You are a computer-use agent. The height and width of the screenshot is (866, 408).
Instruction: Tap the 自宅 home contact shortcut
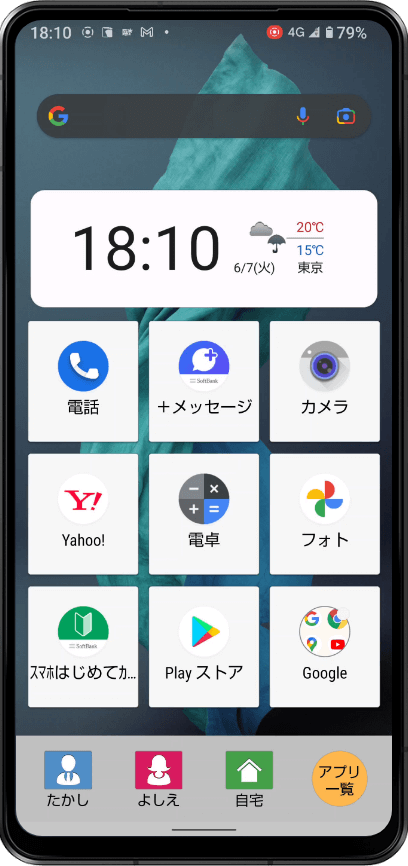coord(249,779)
